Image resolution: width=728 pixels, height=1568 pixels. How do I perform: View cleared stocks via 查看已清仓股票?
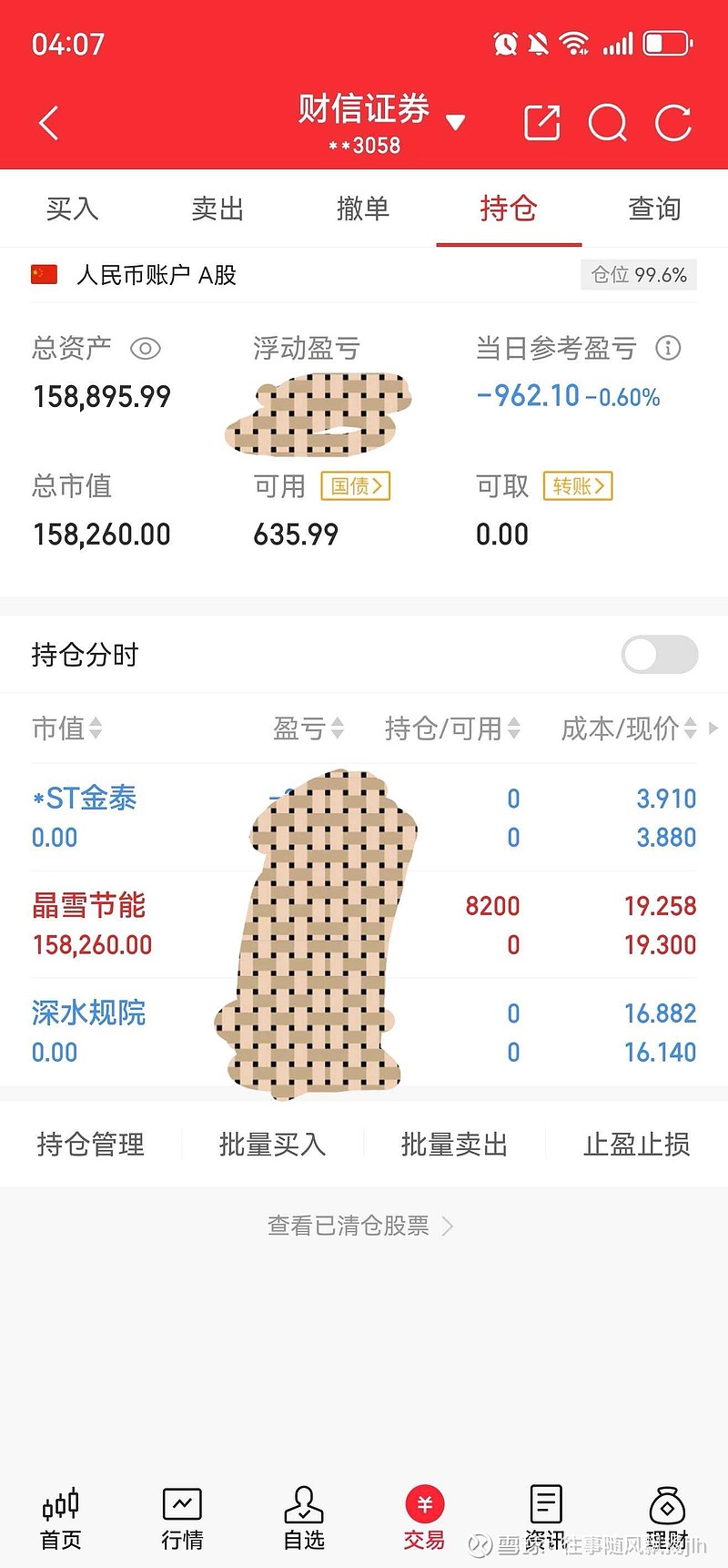point(360,1226)
